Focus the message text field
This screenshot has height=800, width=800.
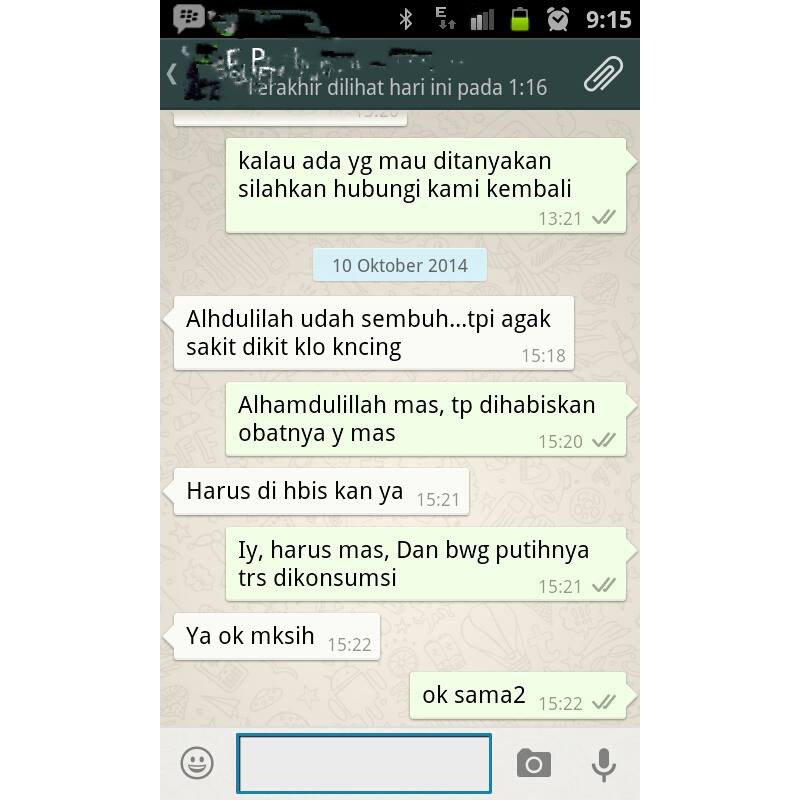pos(364,764)
